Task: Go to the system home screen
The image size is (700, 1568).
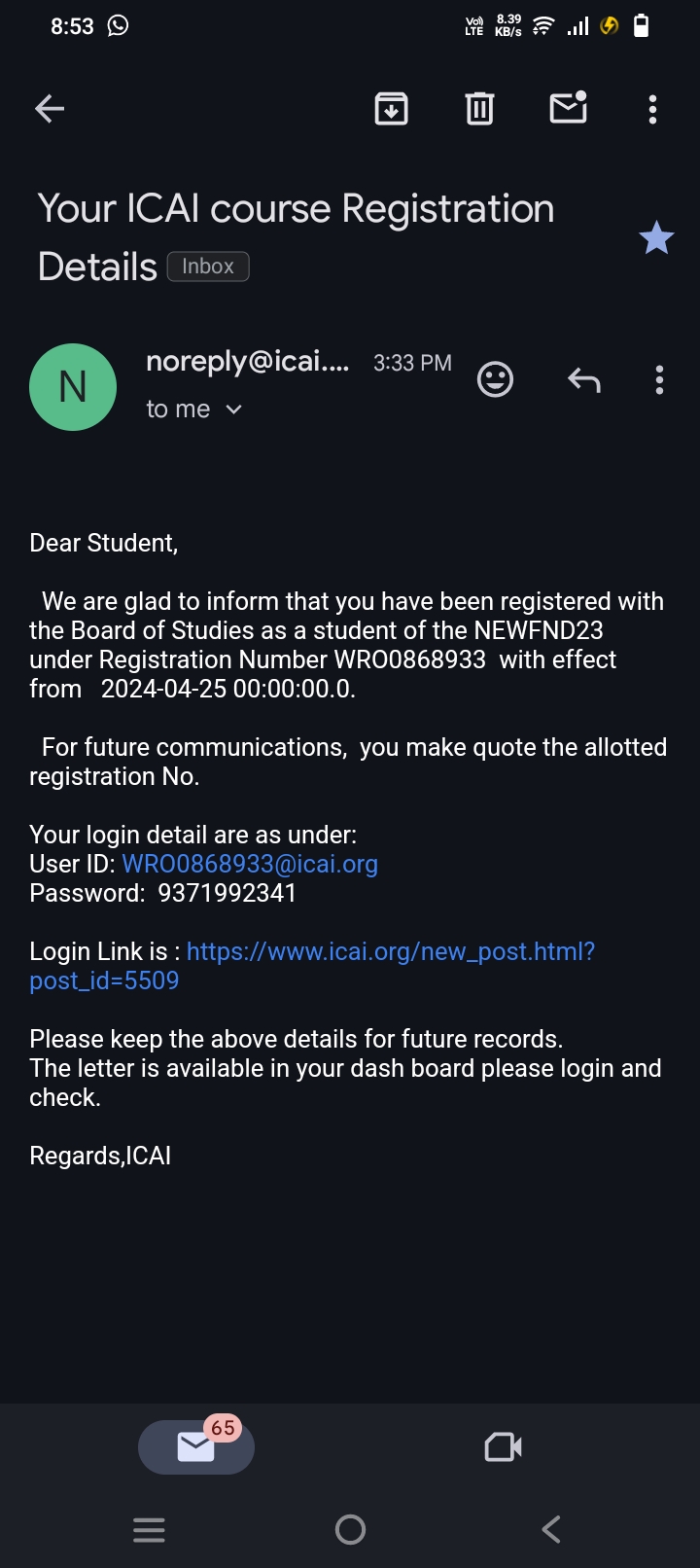Action: coord(350,1530)
